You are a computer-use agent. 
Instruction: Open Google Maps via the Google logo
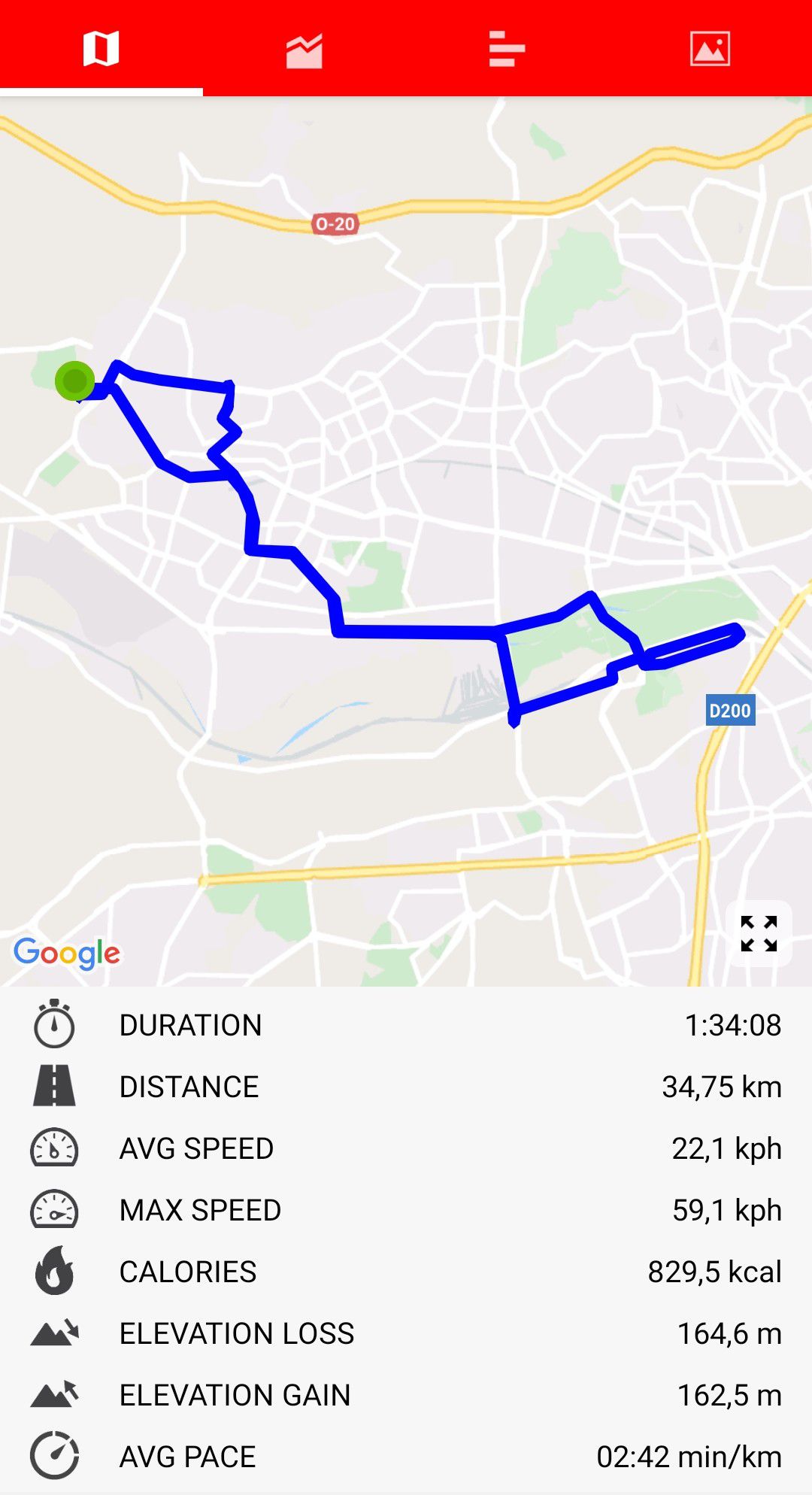pos(66,954)
